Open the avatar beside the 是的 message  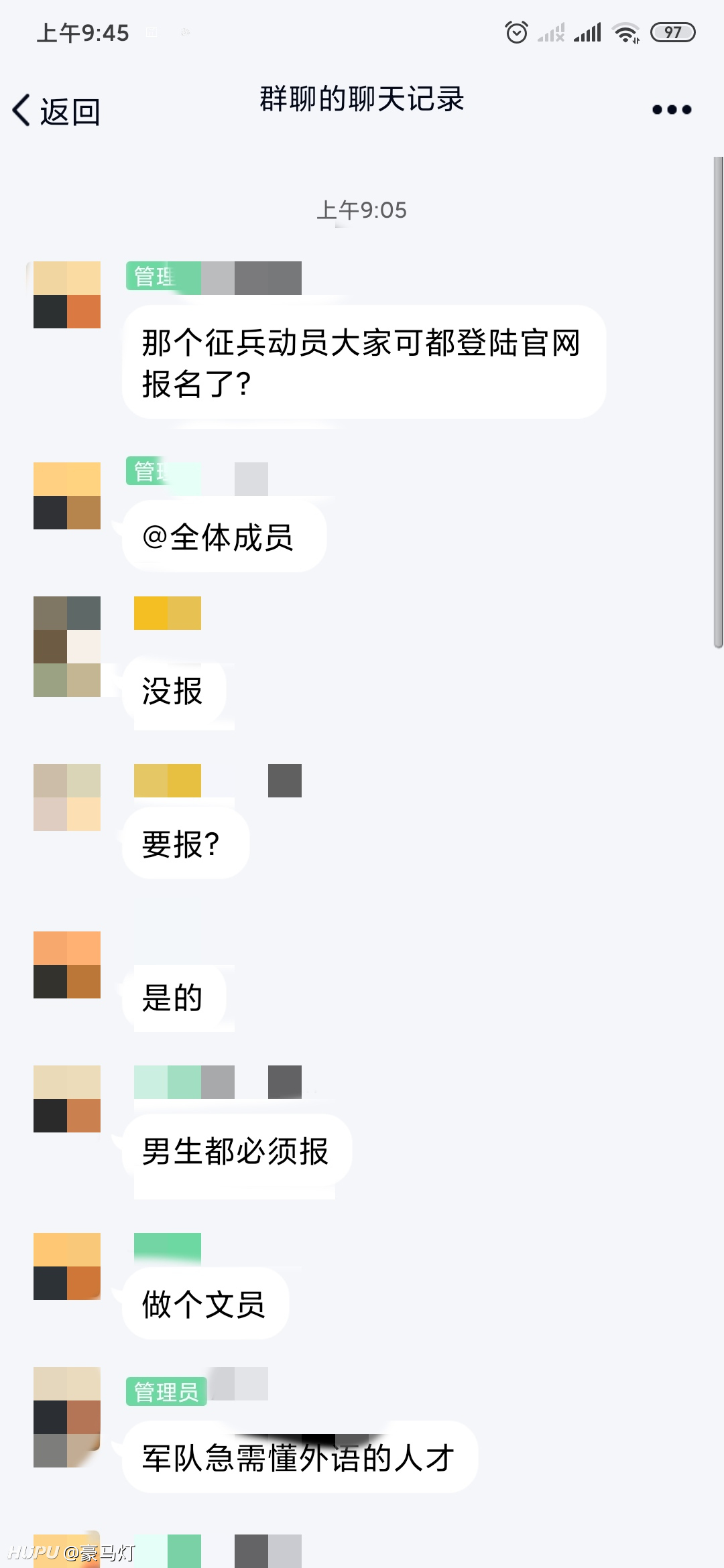pos(67,965)
